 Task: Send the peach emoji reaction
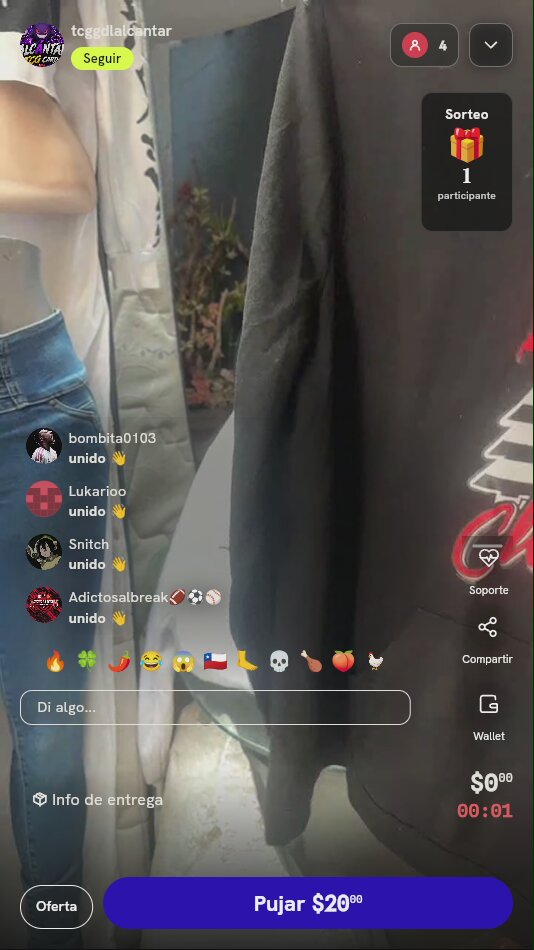343,661
